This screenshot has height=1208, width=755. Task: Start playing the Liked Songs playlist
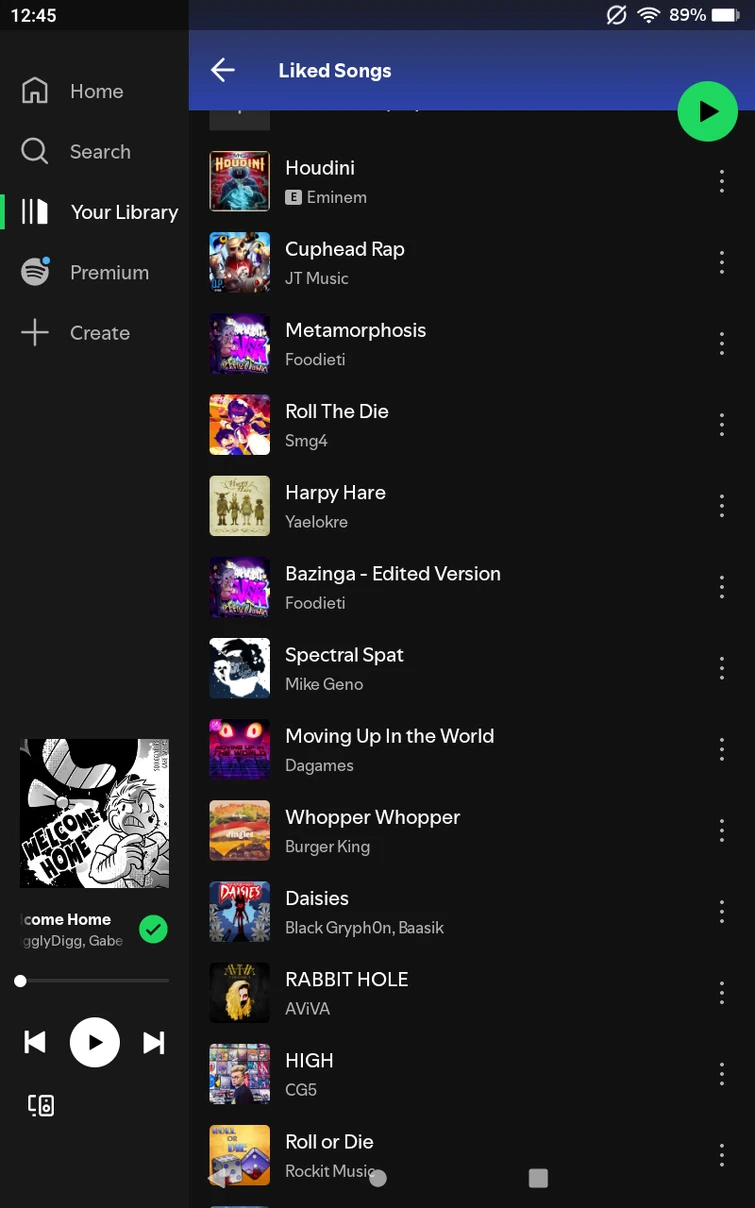pyautogui.click(x=707, y=111)
